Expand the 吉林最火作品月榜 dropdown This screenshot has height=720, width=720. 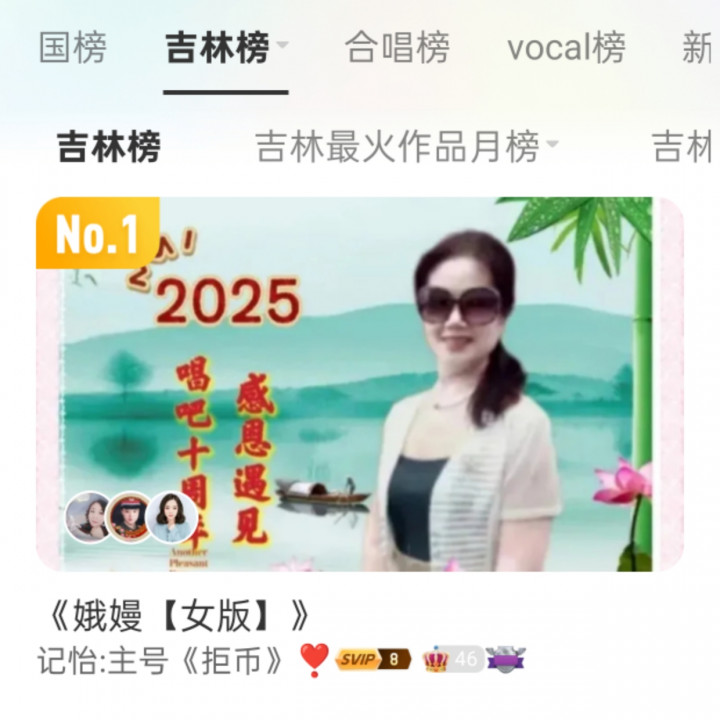[x=551, y=148]
